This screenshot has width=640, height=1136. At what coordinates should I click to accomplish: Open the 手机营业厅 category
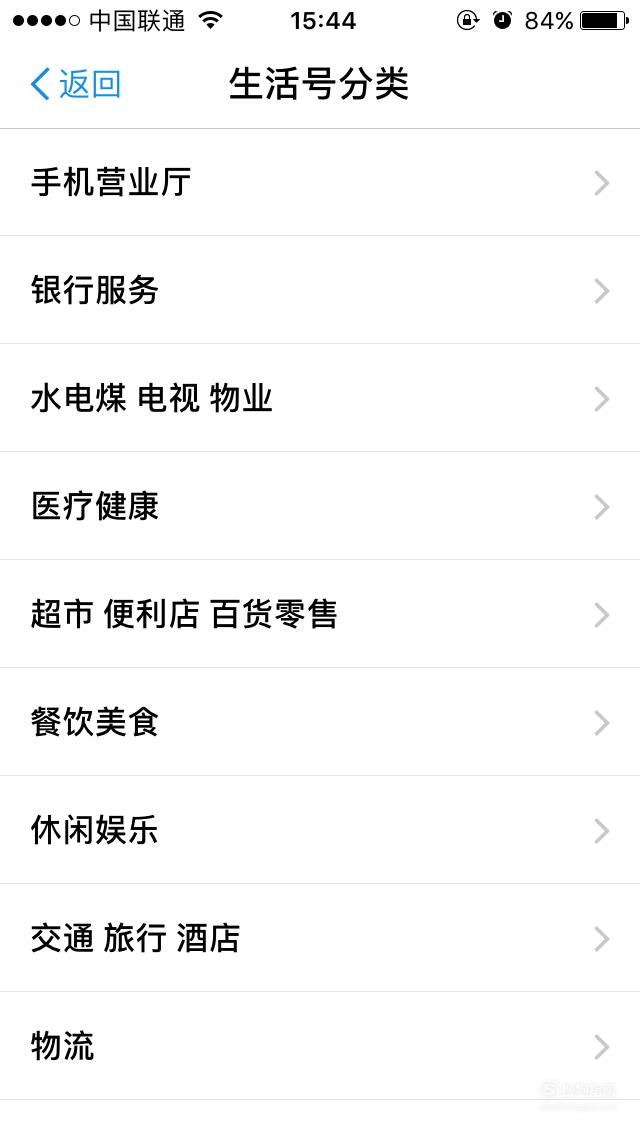tap(320, 183)
